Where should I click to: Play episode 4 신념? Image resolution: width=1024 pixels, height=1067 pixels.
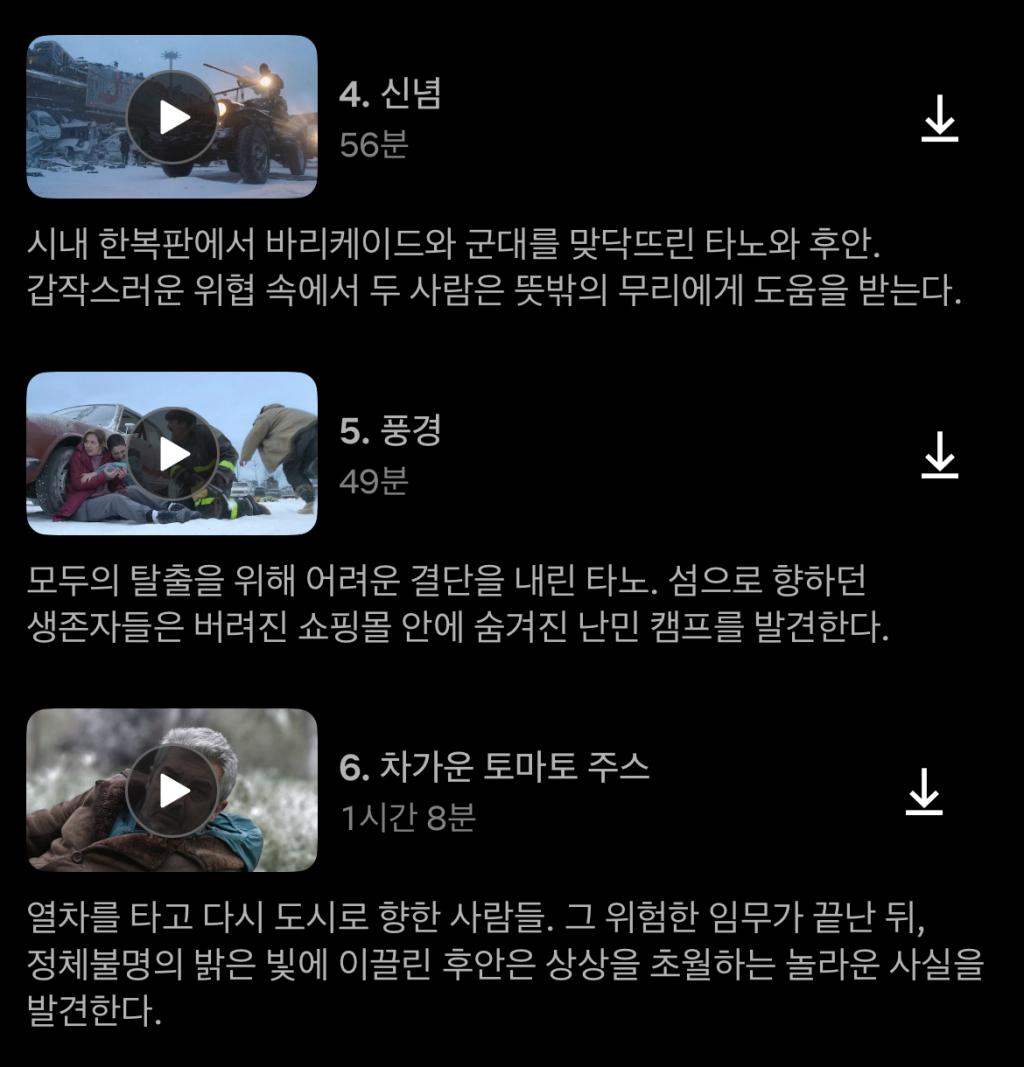[172, 117]
